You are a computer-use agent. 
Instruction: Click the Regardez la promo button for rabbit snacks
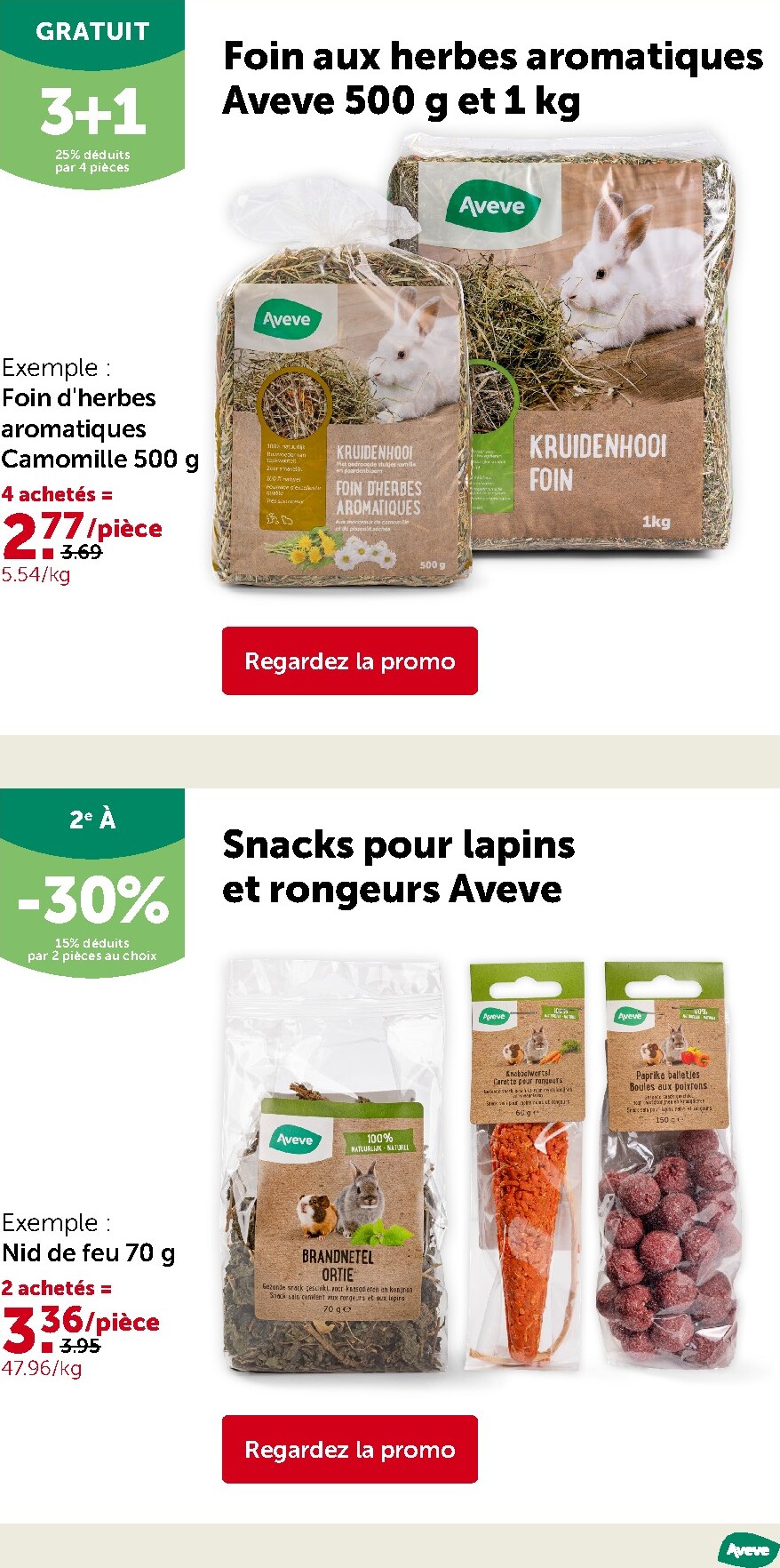point(349,1449)
